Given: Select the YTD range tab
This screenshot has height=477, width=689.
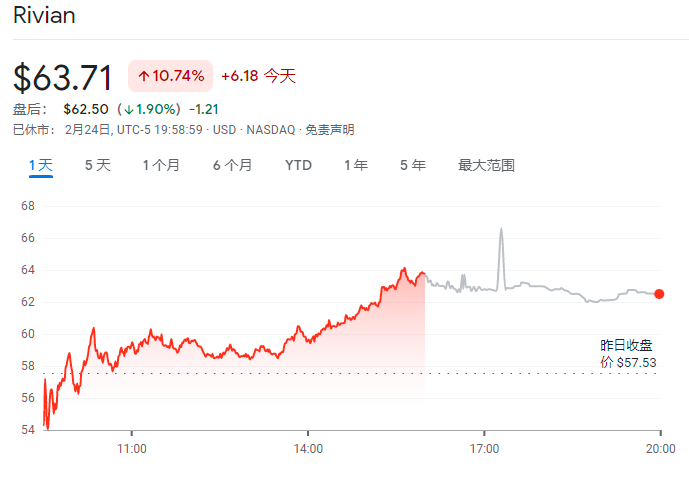Looking at the screenshot, I should (298, 165).
